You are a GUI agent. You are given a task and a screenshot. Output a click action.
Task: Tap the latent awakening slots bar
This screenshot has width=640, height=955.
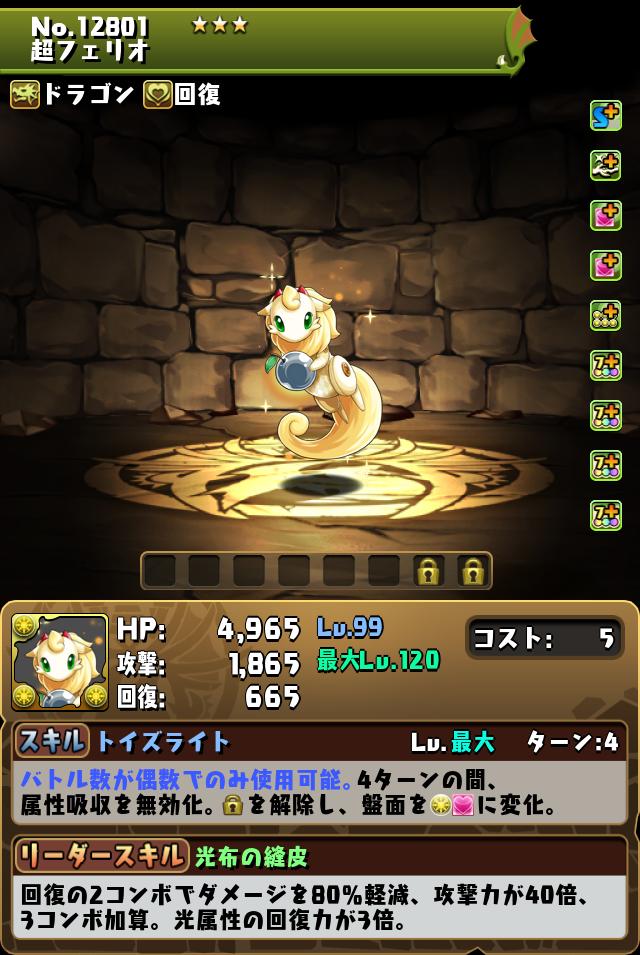(x=316, y=571)
